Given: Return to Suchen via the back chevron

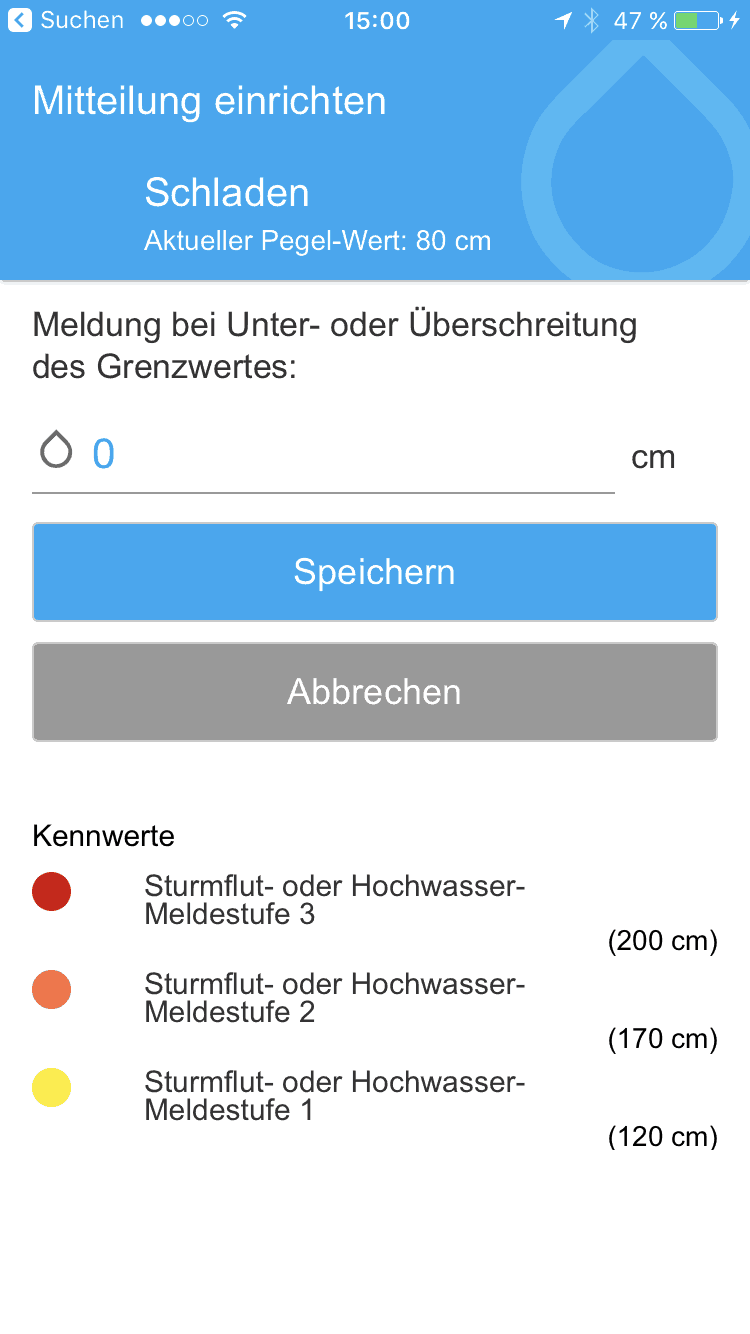Looking at the screenshot, I should click(x=20, y=20).
